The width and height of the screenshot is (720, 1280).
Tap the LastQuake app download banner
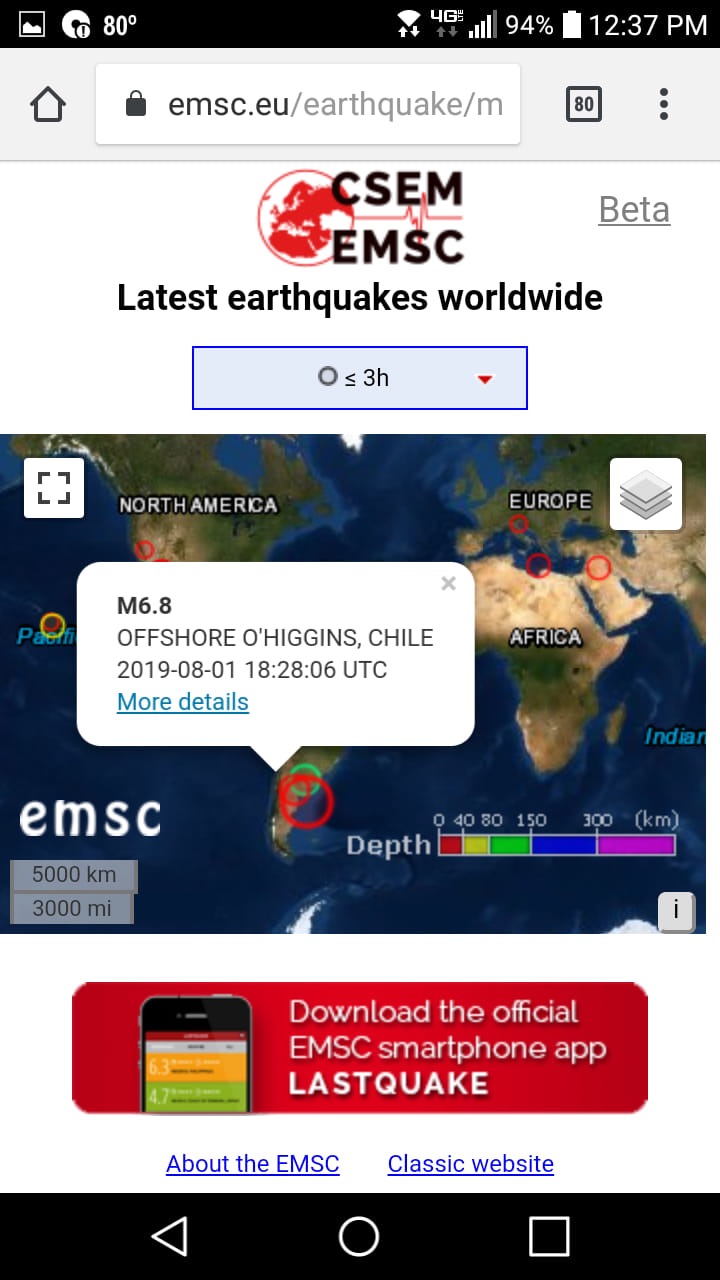360,1048
